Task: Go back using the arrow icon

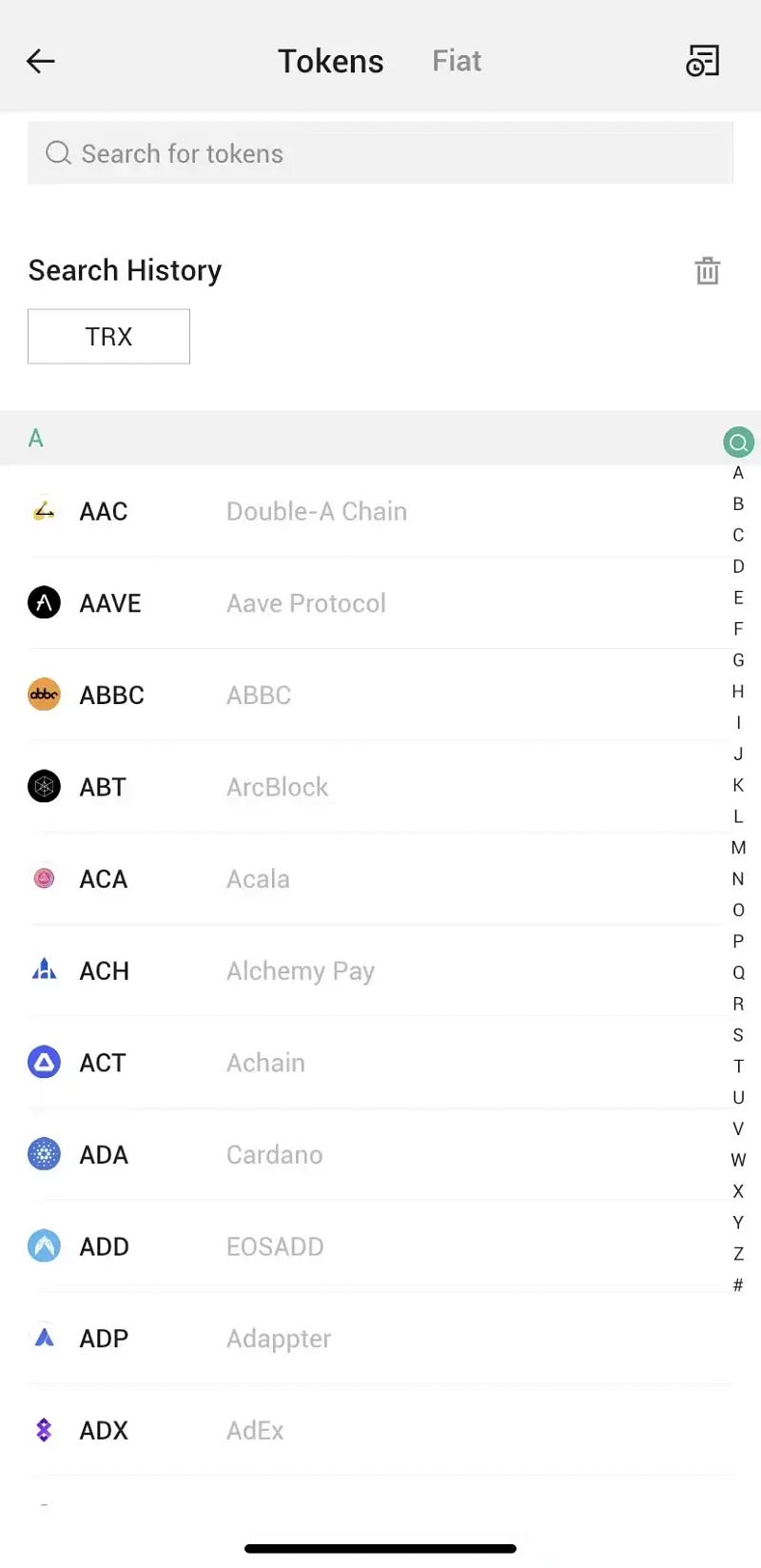Action: click(x=41, y=62)
